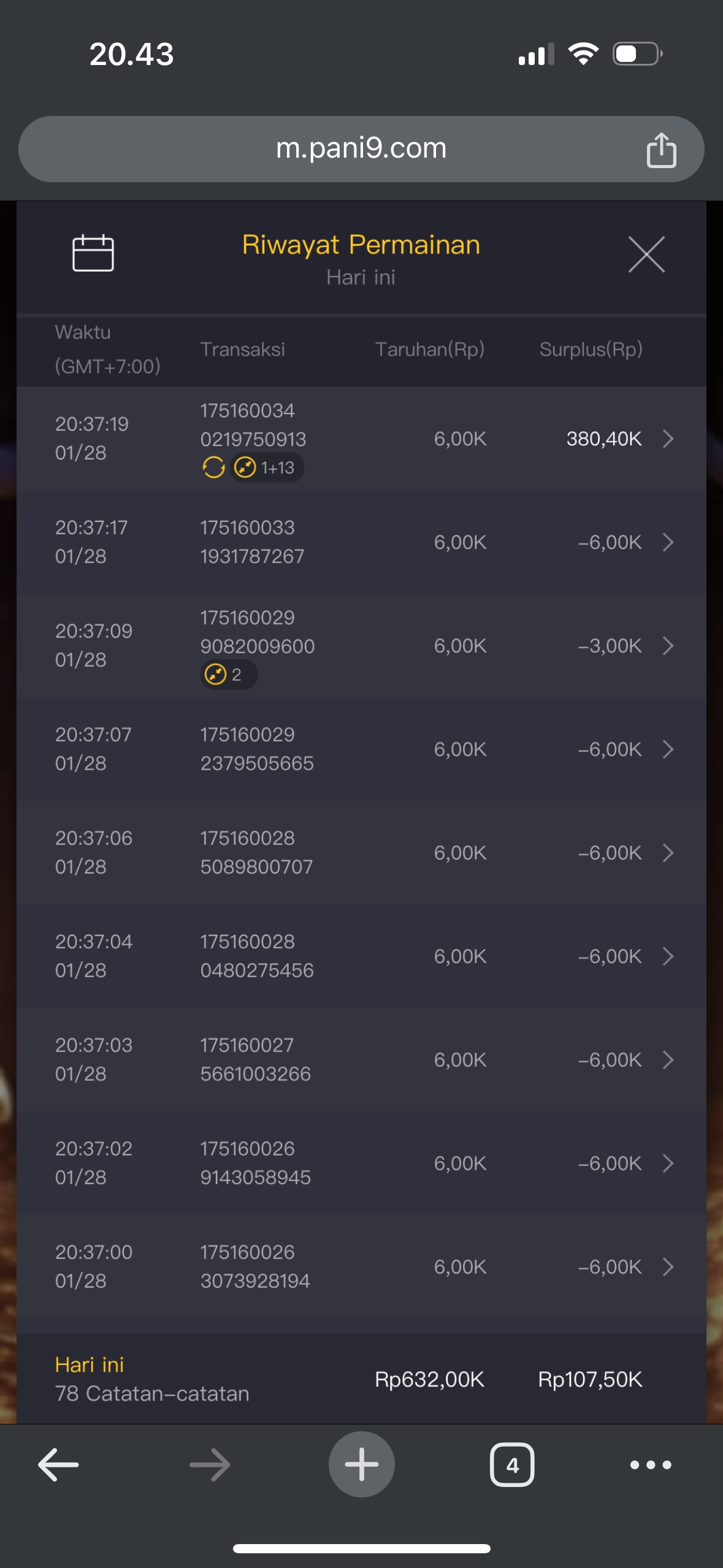Show details for the 20:37:07 transaction
The height and width of the screenshot is (1568, 723).
(x=668, y=749)
